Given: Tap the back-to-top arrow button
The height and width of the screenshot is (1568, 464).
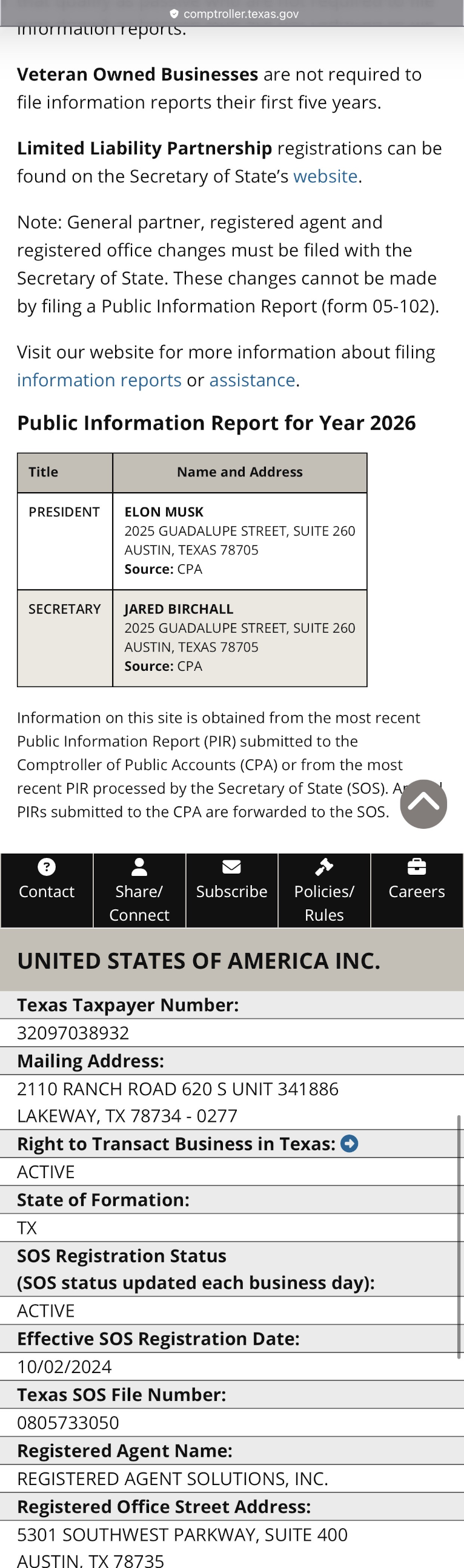Looking at the screenshot, I should (x=423, y=803).
